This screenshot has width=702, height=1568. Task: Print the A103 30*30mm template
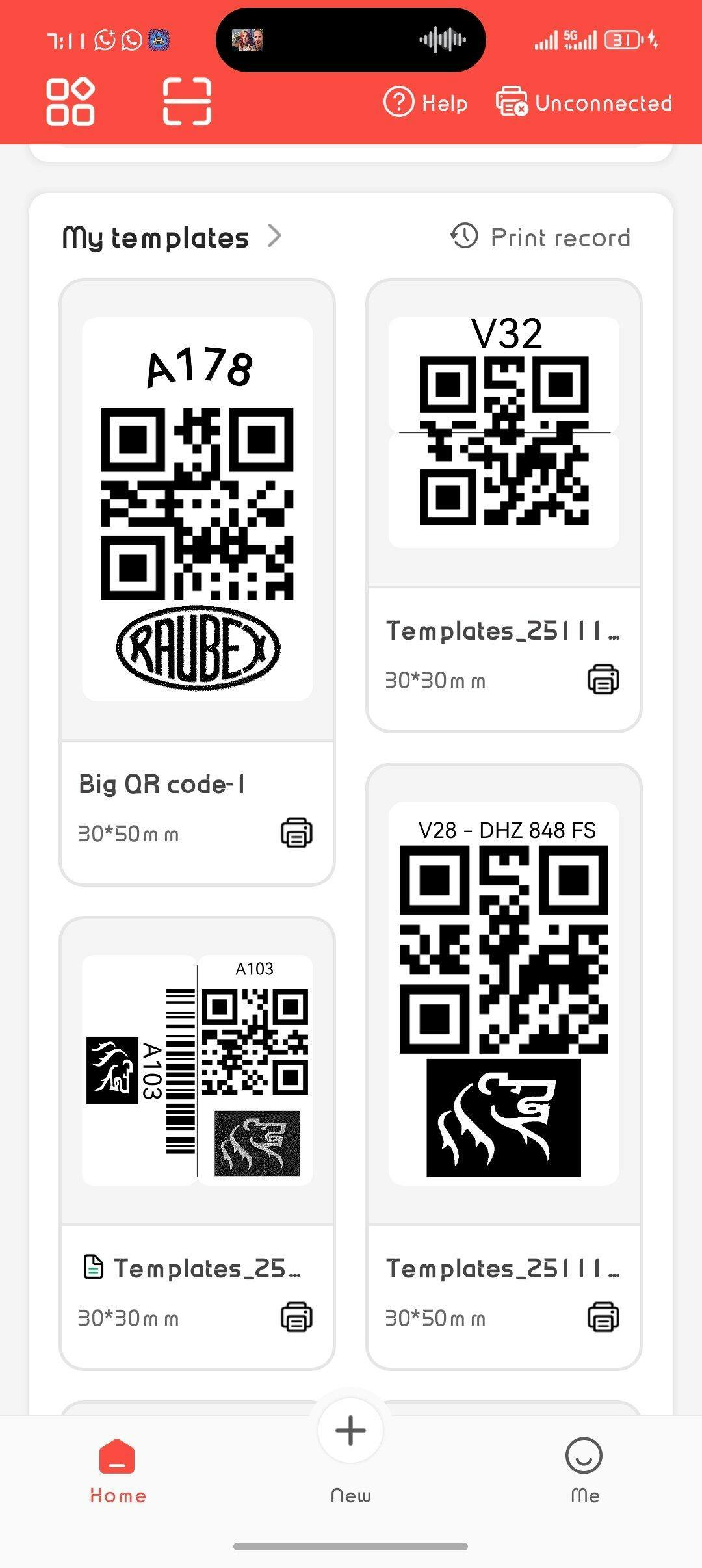pos(296,1317)
